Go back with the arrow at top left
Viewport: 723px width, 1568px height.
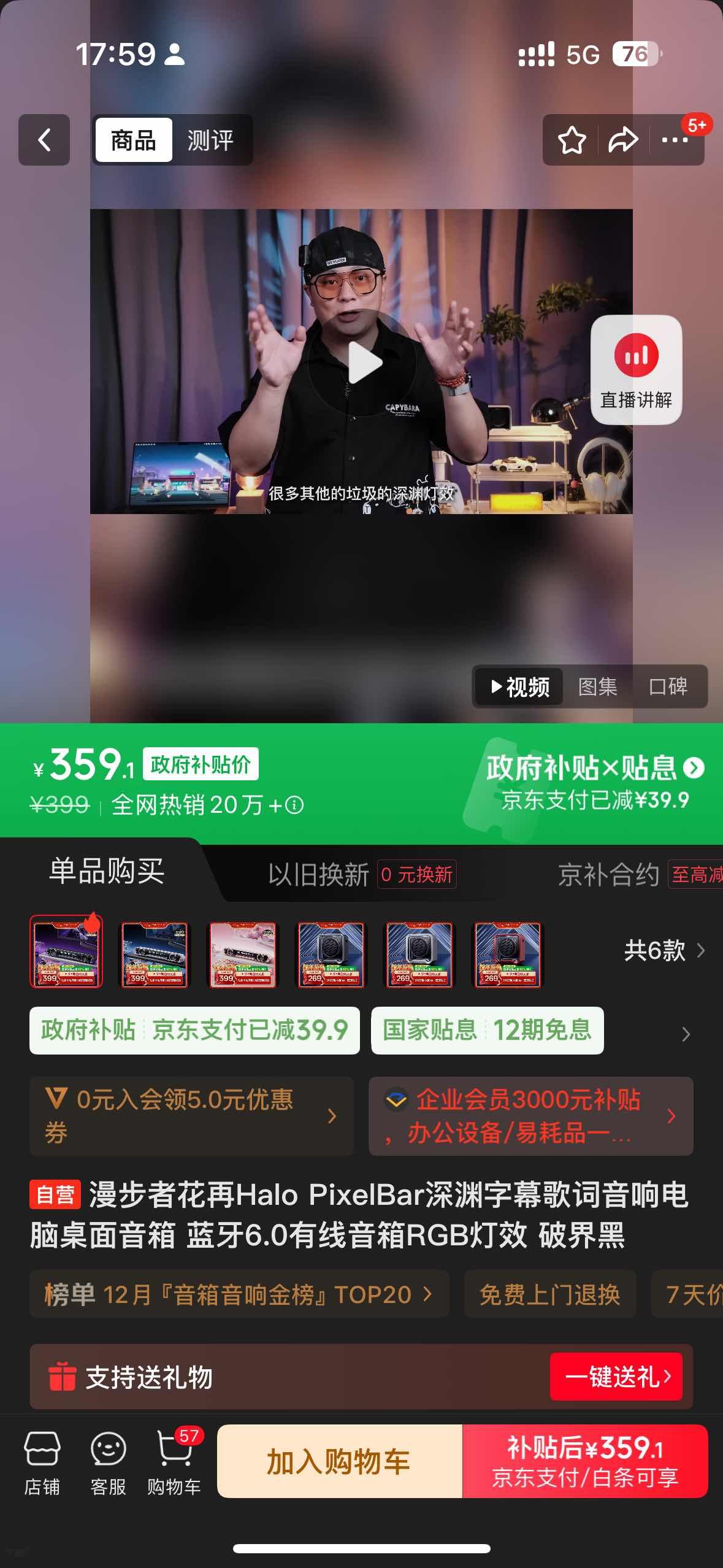(x=44, y=140)
